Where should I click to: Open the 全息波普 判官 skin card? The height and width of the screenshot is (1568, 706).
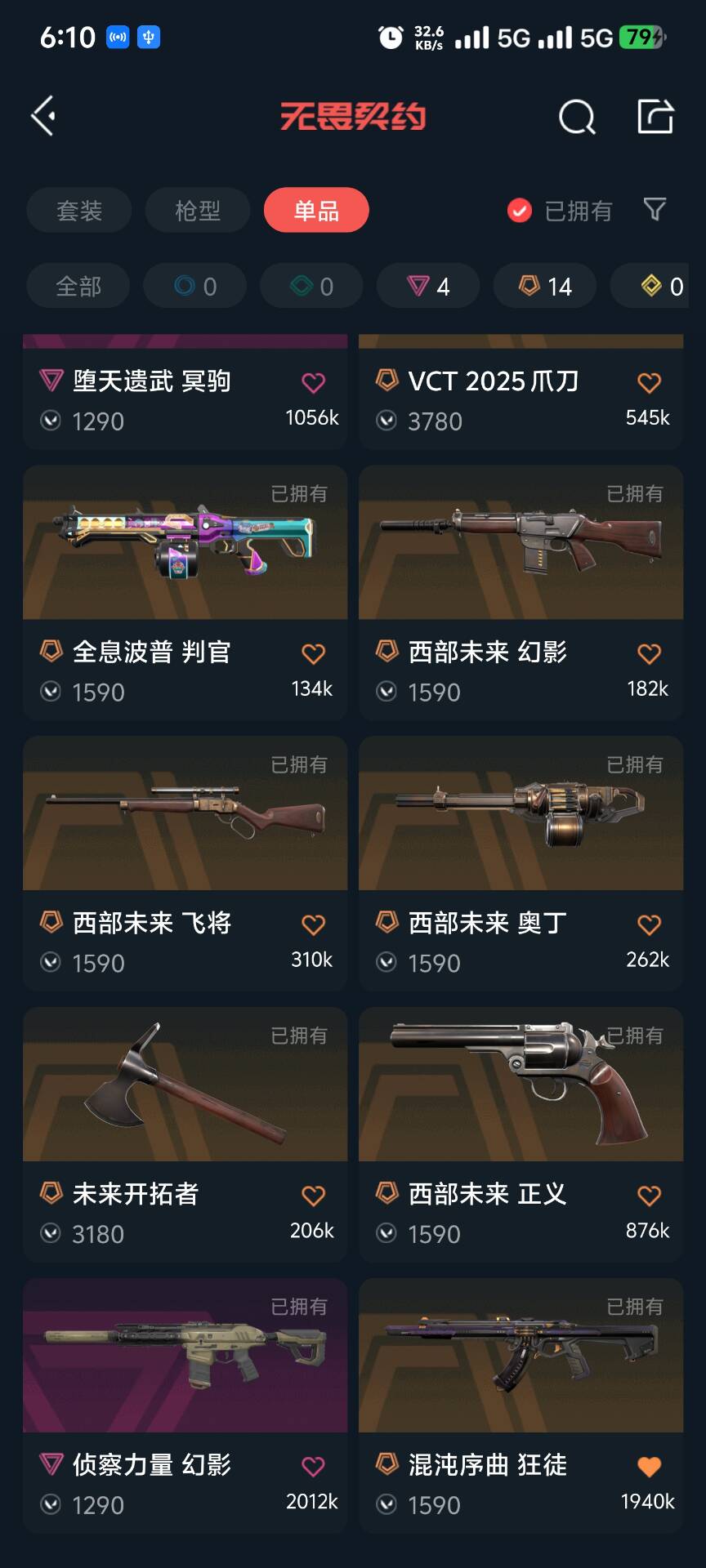point(185,543)
